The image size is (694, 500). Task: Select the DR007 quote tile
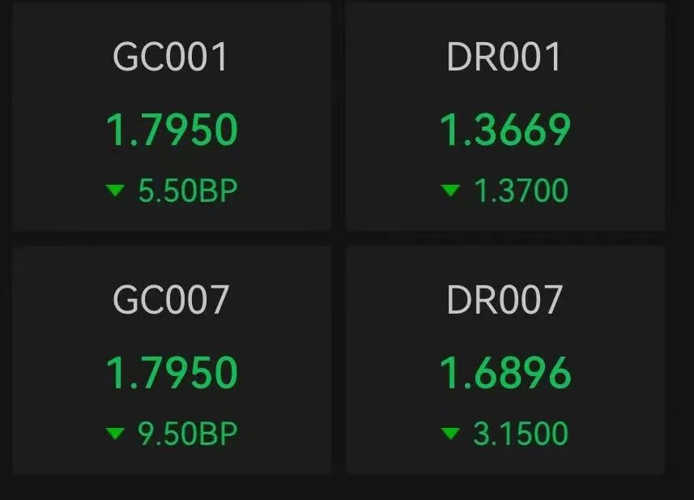(505, 362)
